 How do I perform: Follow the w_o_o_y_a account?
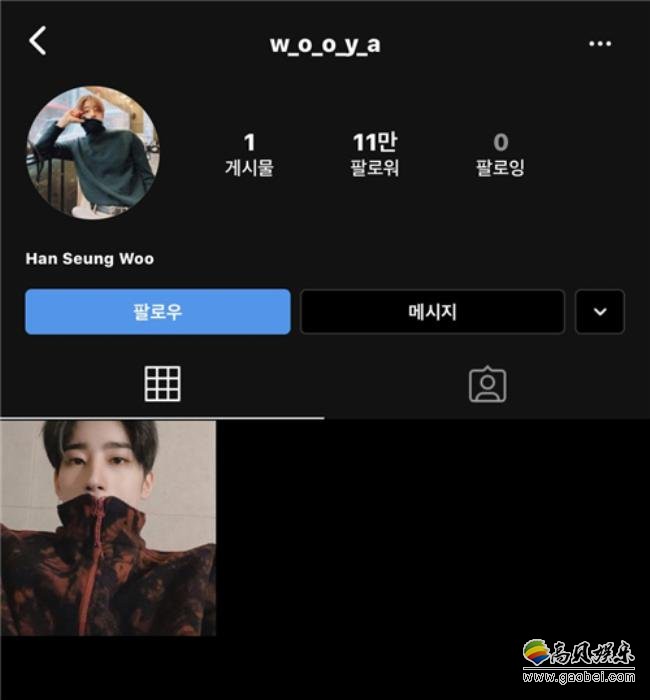157,312
